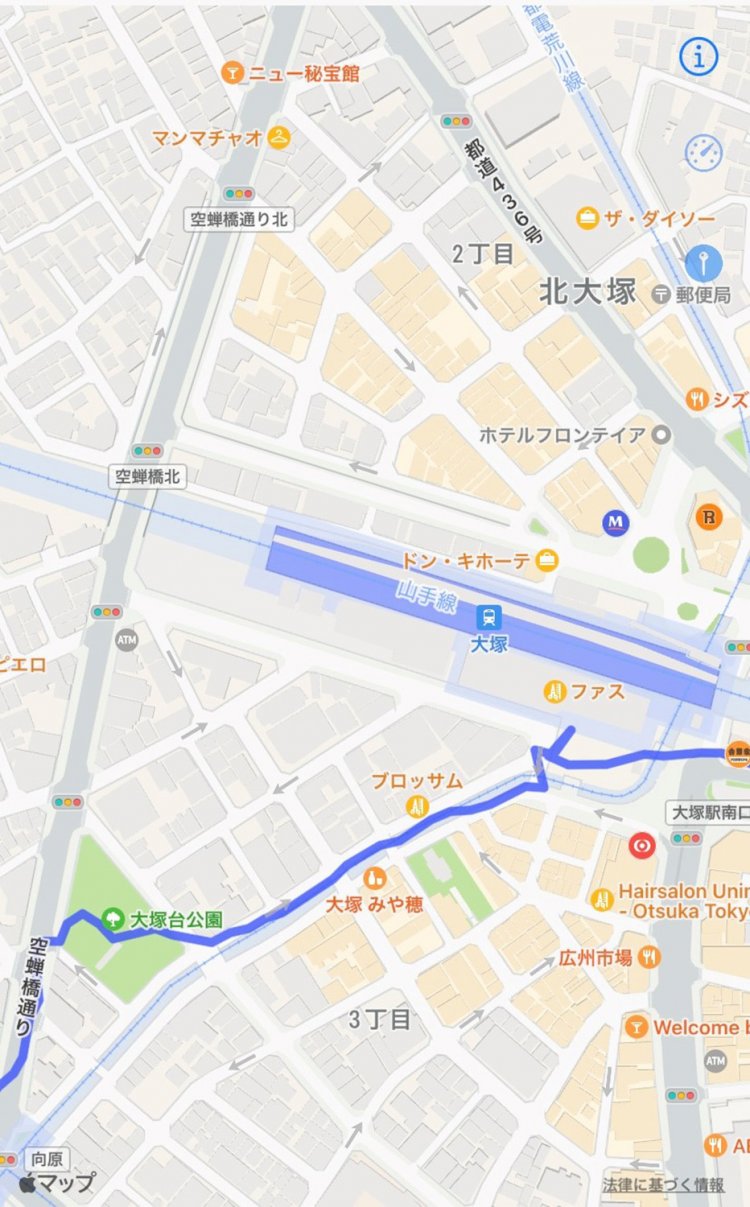Select the 大塚 train station icon

[x=487, y=618]
